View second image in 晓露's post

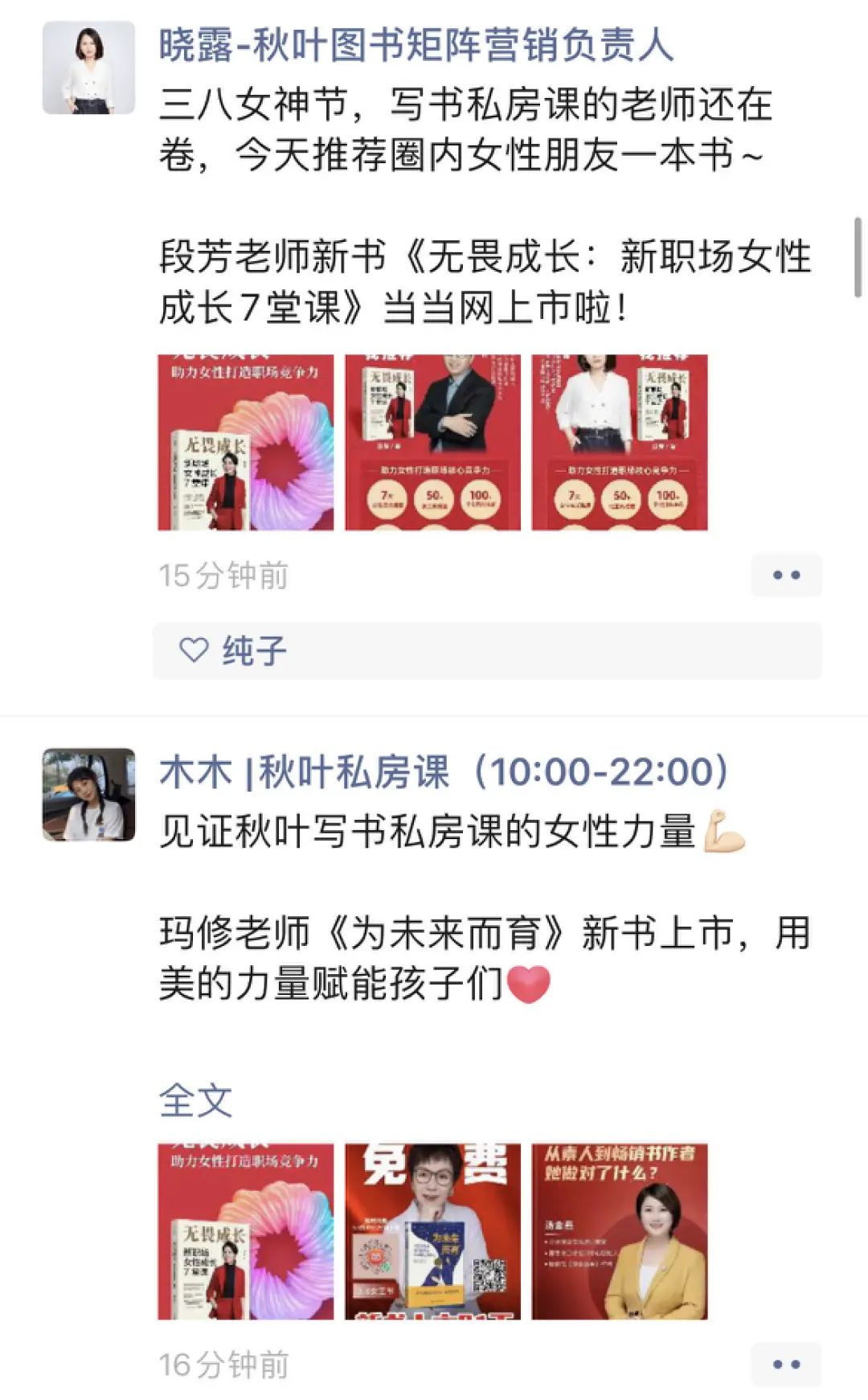432,442
